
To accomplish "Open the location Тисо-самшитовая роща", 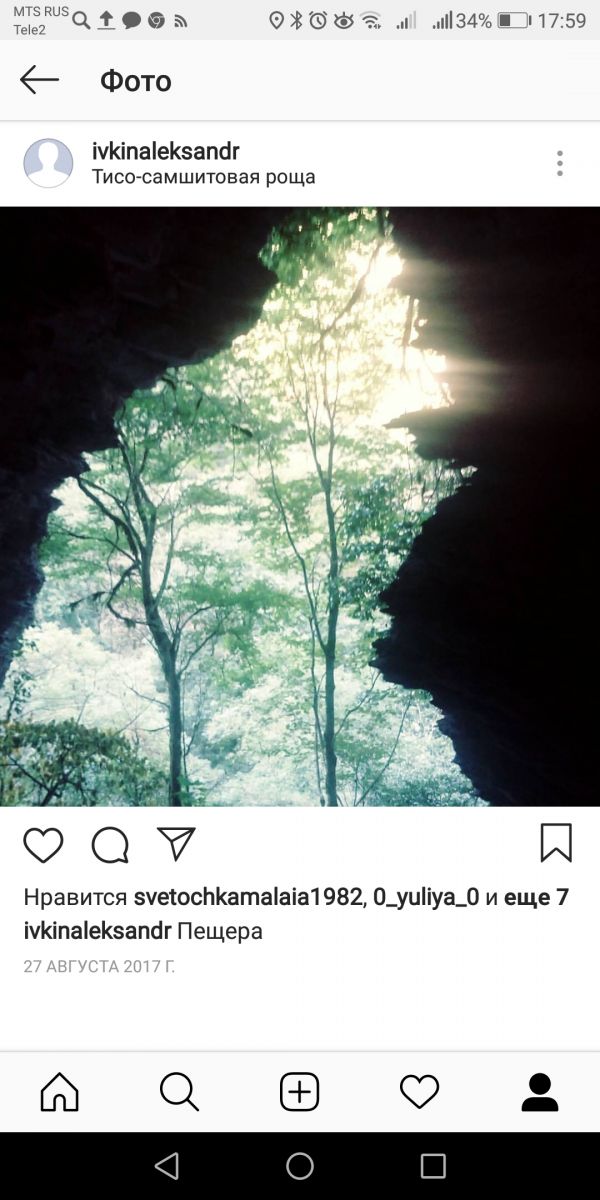I will (x=203, y=177).
